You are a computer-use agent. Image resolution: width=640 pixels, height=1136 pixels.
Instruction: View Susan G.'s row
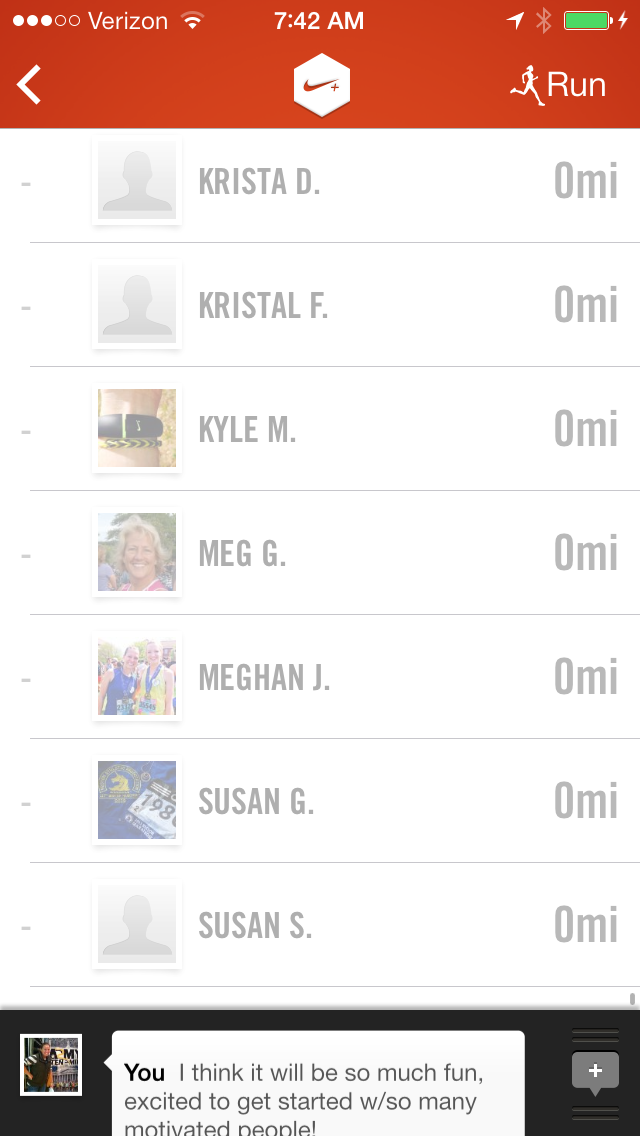pos(320,802)
